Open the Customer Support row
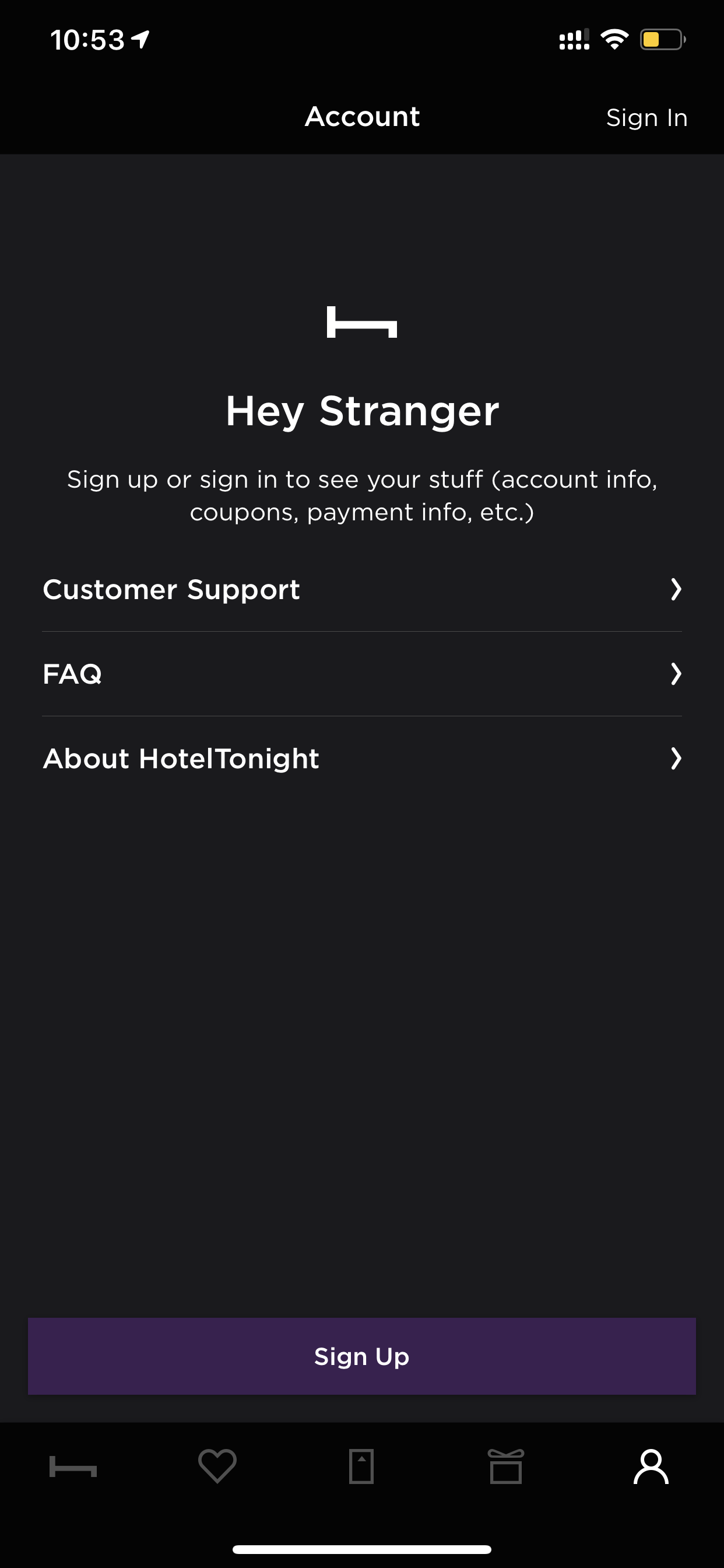Image resolution: width=724 pixels, height=1568 pixels. [x=362, y=589]
